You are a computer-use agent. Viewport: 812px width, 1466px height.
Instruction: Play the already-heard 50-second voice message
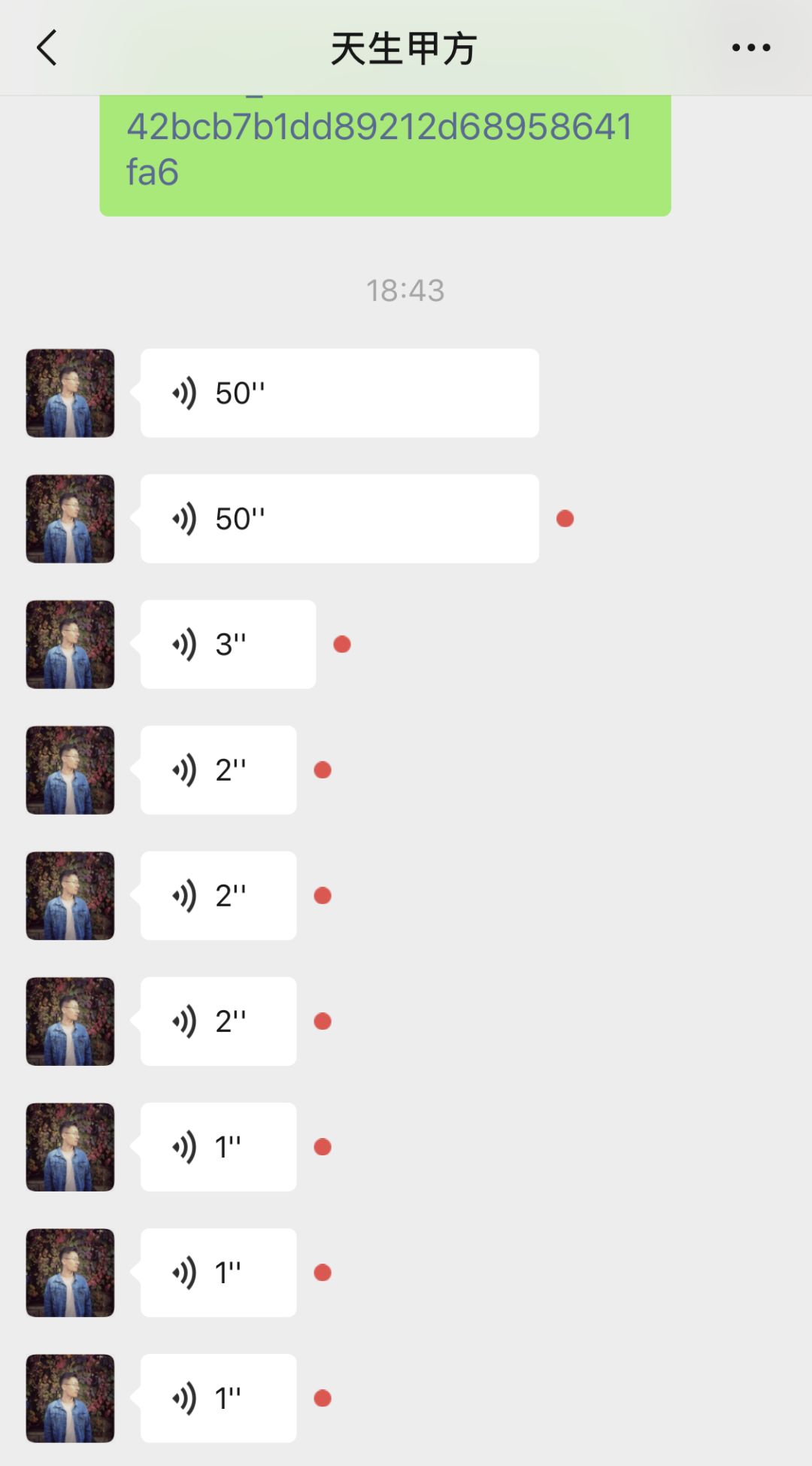[339, 393]
